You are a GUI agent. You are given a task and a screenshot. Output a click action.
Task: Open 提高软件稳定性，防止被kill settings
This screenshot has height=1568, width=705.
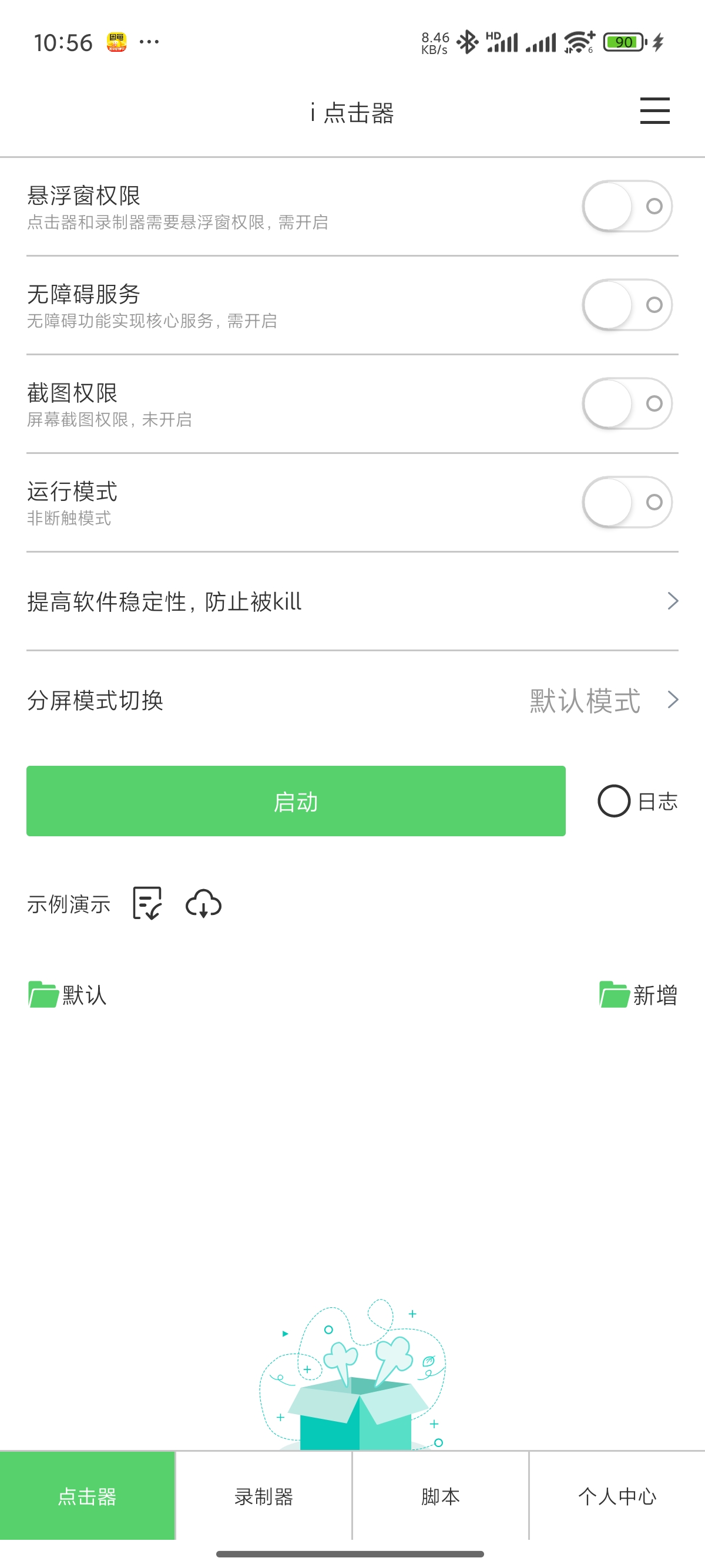[x=352, y=601]
